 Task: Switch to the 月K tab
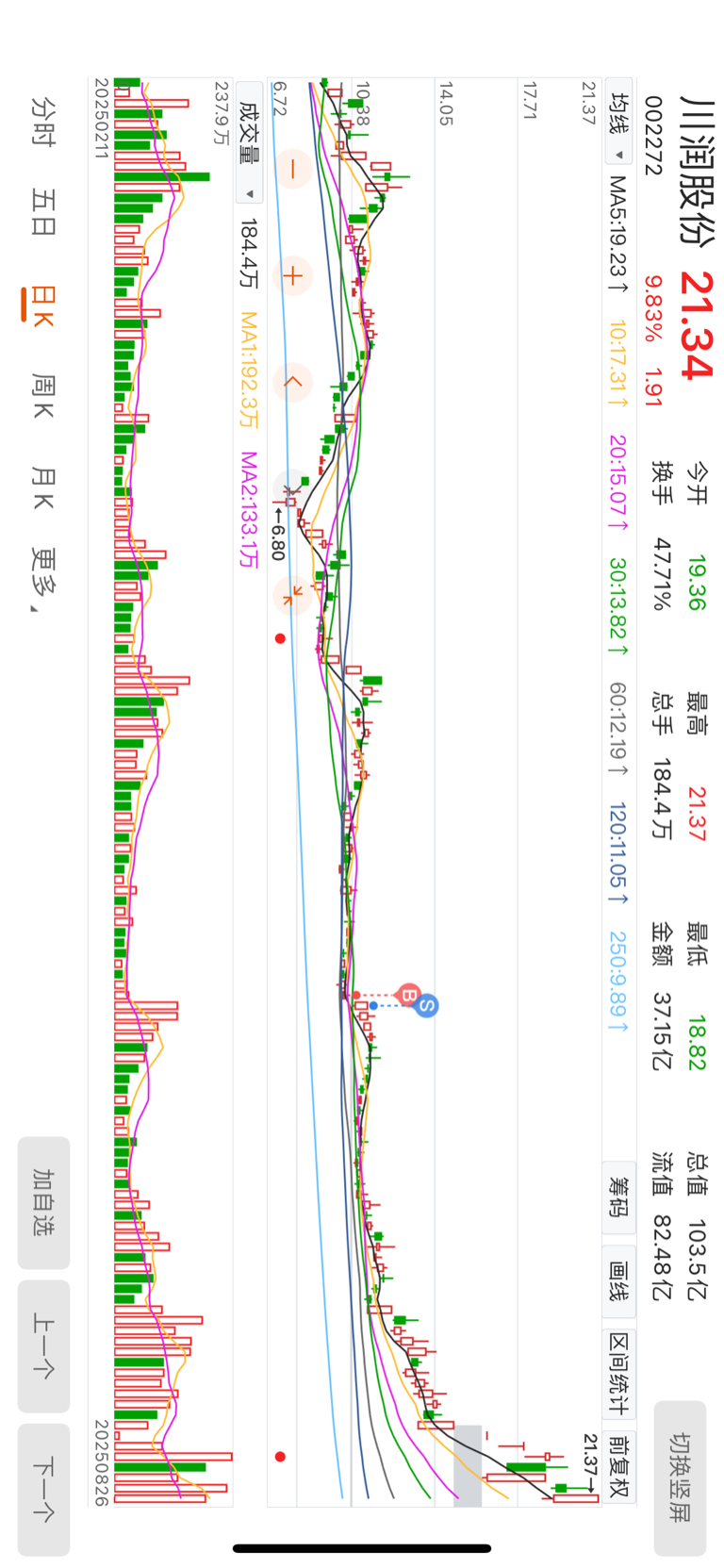[43, 487]
